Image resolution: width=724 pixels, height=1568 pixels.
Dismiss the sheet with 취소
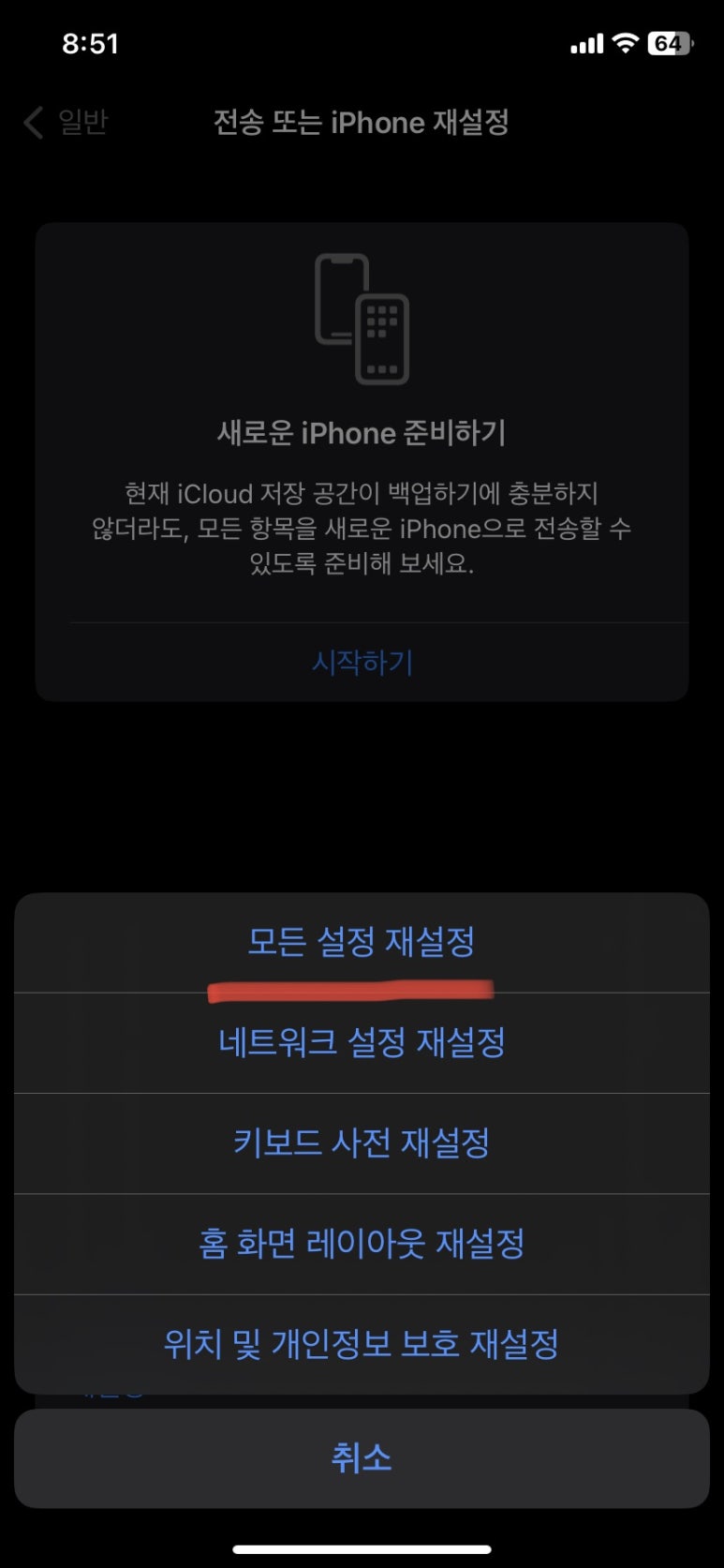click(x=362, y=1458)
